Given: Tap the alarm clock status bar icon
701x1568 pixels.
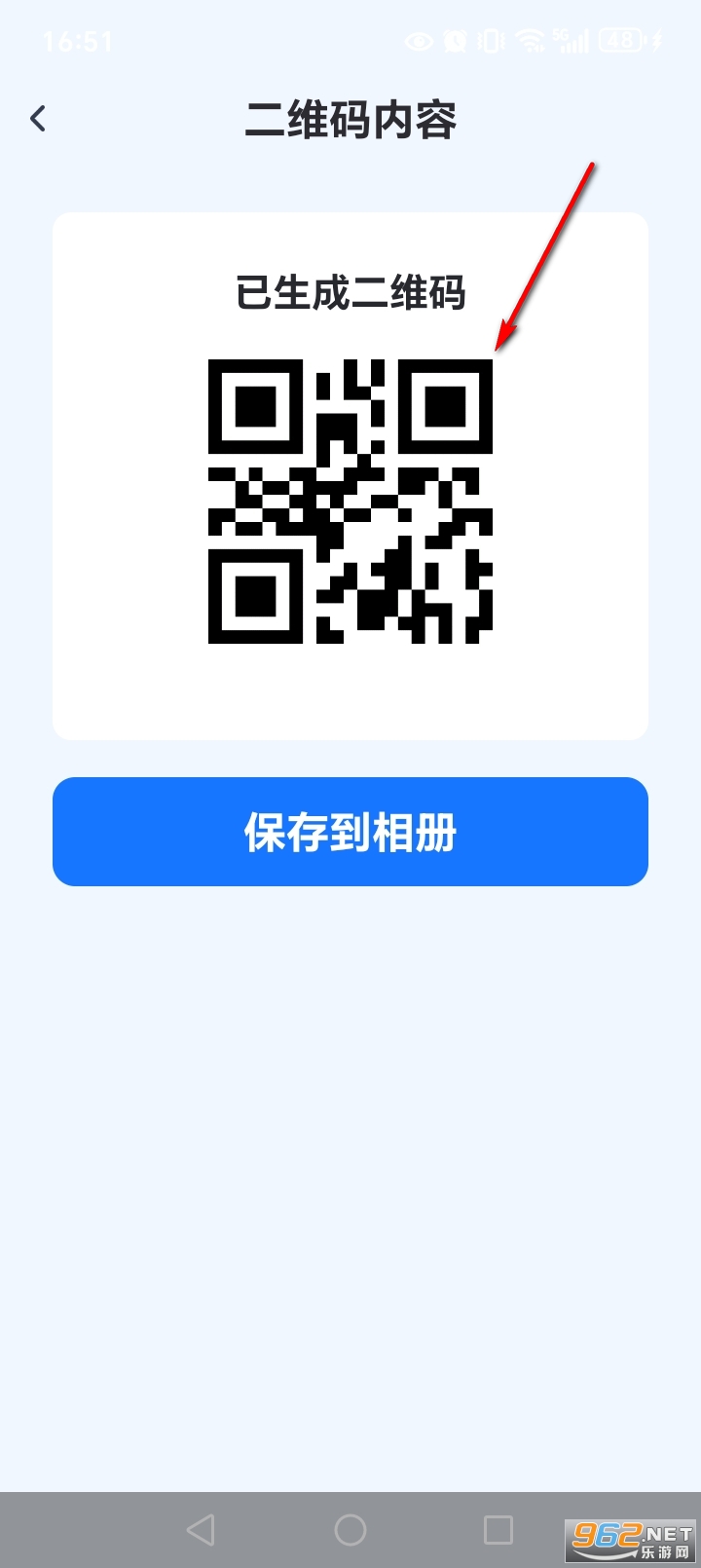Looking at the screenshot, I should [x=455, y=41].
